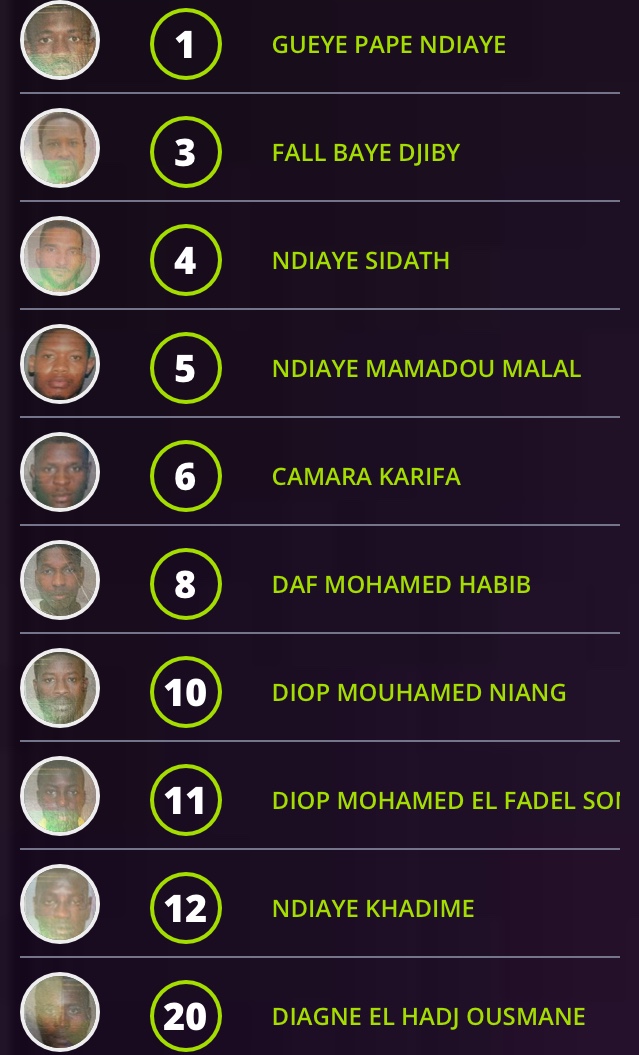639x1055 pixels.
Task: Select Diop Mouhamed Niang
Action: point(418,693)
